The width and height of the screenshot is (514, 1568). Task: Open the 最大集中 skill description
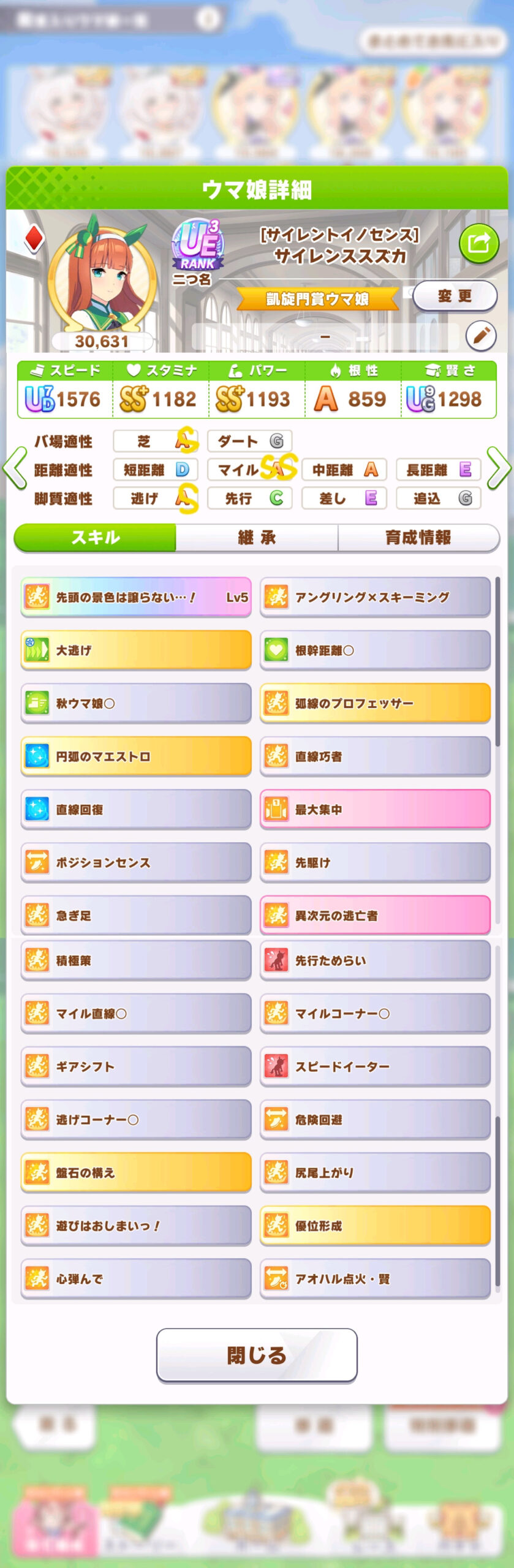(375, 809)
